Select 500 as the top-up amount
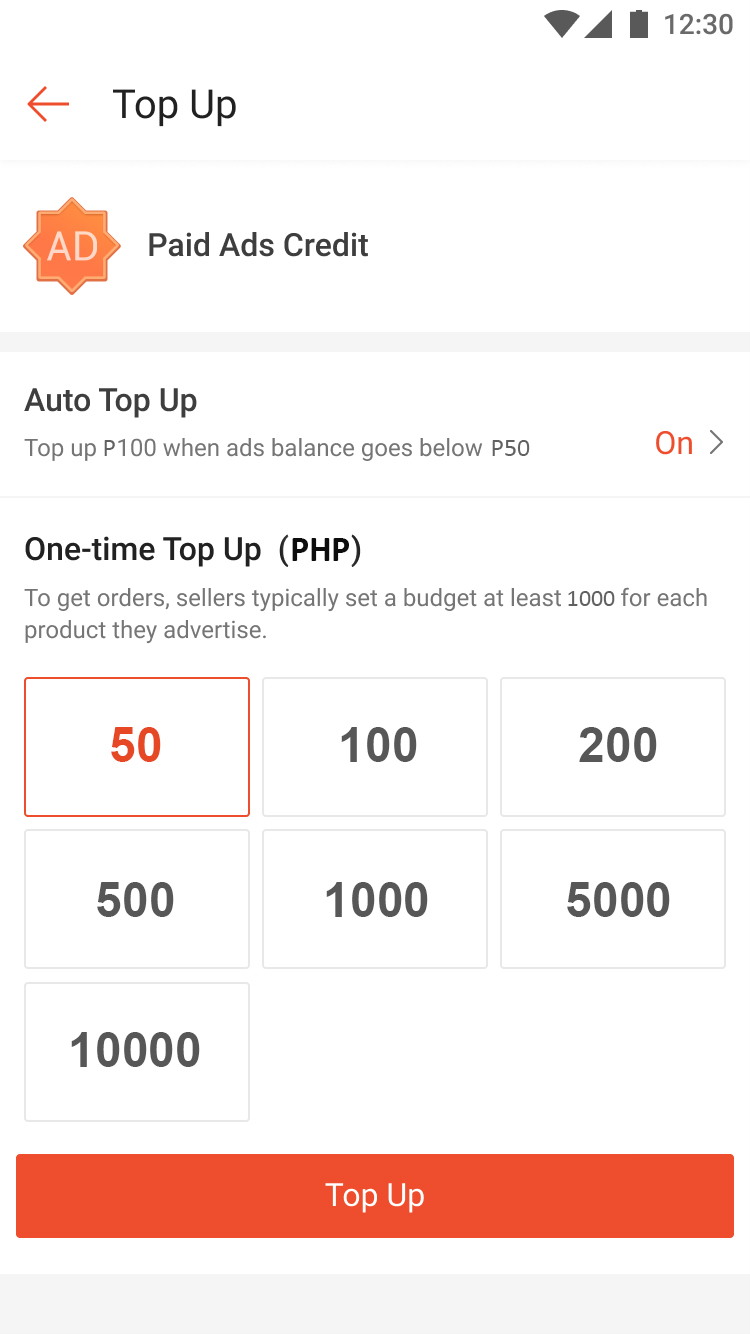The image size is (750, 1334). tap(137, 899)
